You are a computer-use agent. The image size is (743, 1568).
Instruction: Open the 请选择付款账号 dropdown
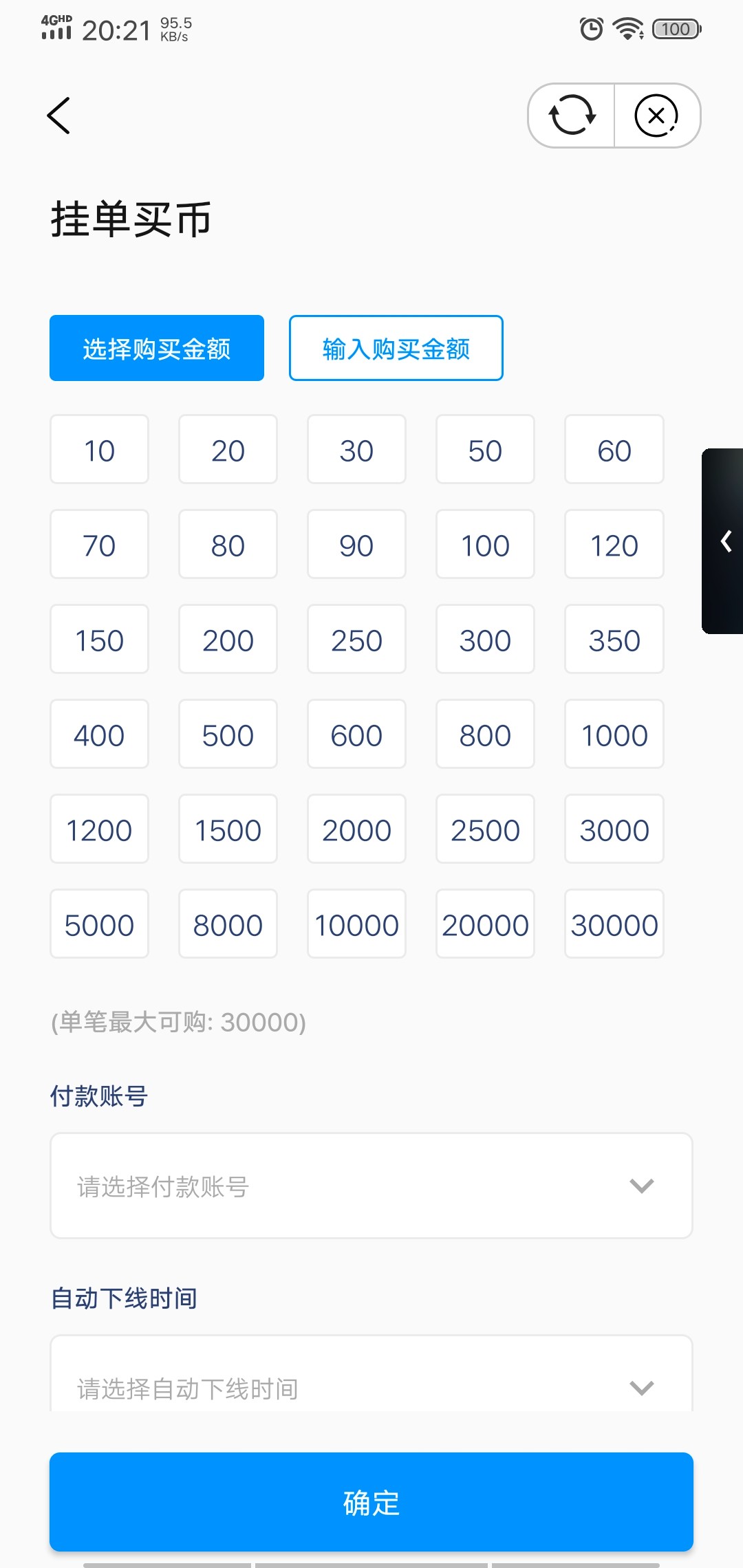371,1186
